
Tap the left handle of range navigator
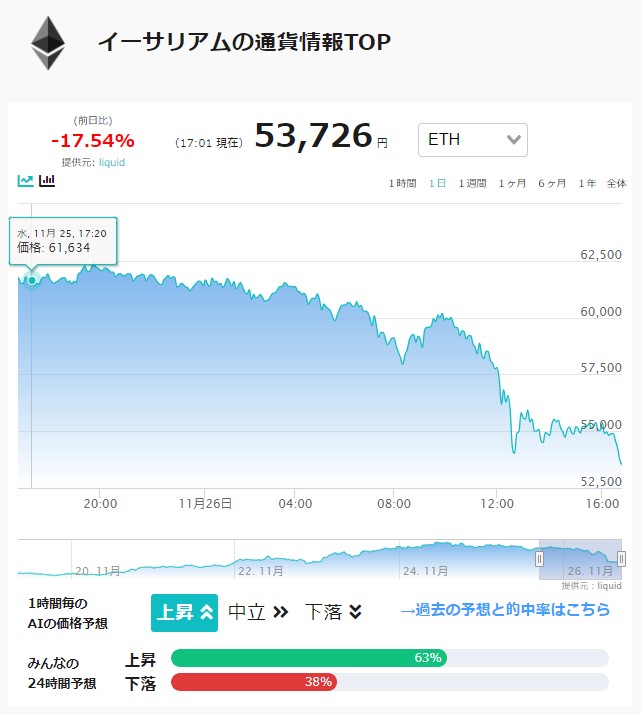539,559
